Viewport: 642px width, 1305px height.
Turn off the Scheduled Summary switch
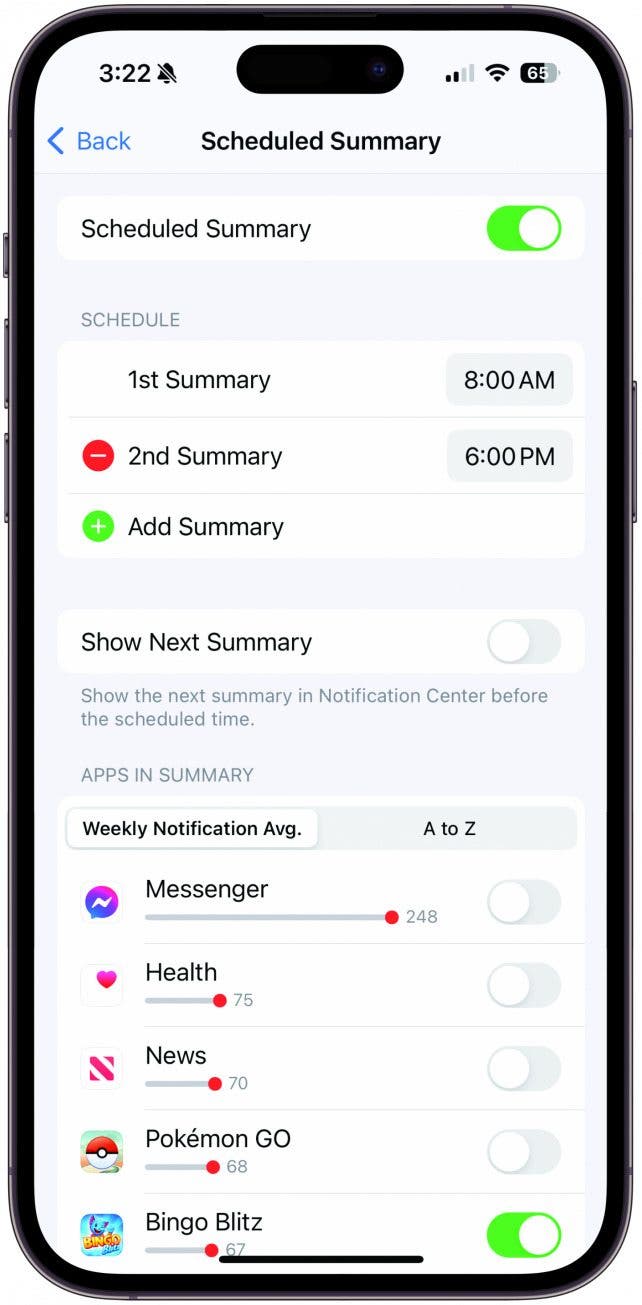523,229
